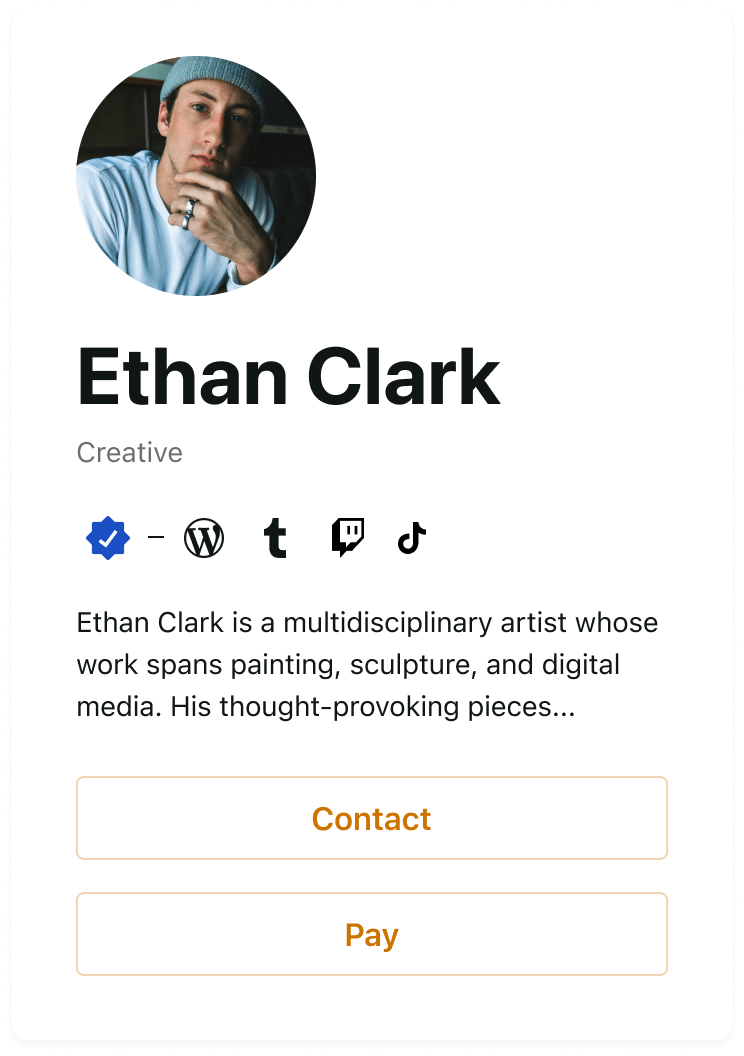The height and width of the screenshot is (1056, 744).
Task: Select the name heading Ethan Clark
Action: pos(288,373)
